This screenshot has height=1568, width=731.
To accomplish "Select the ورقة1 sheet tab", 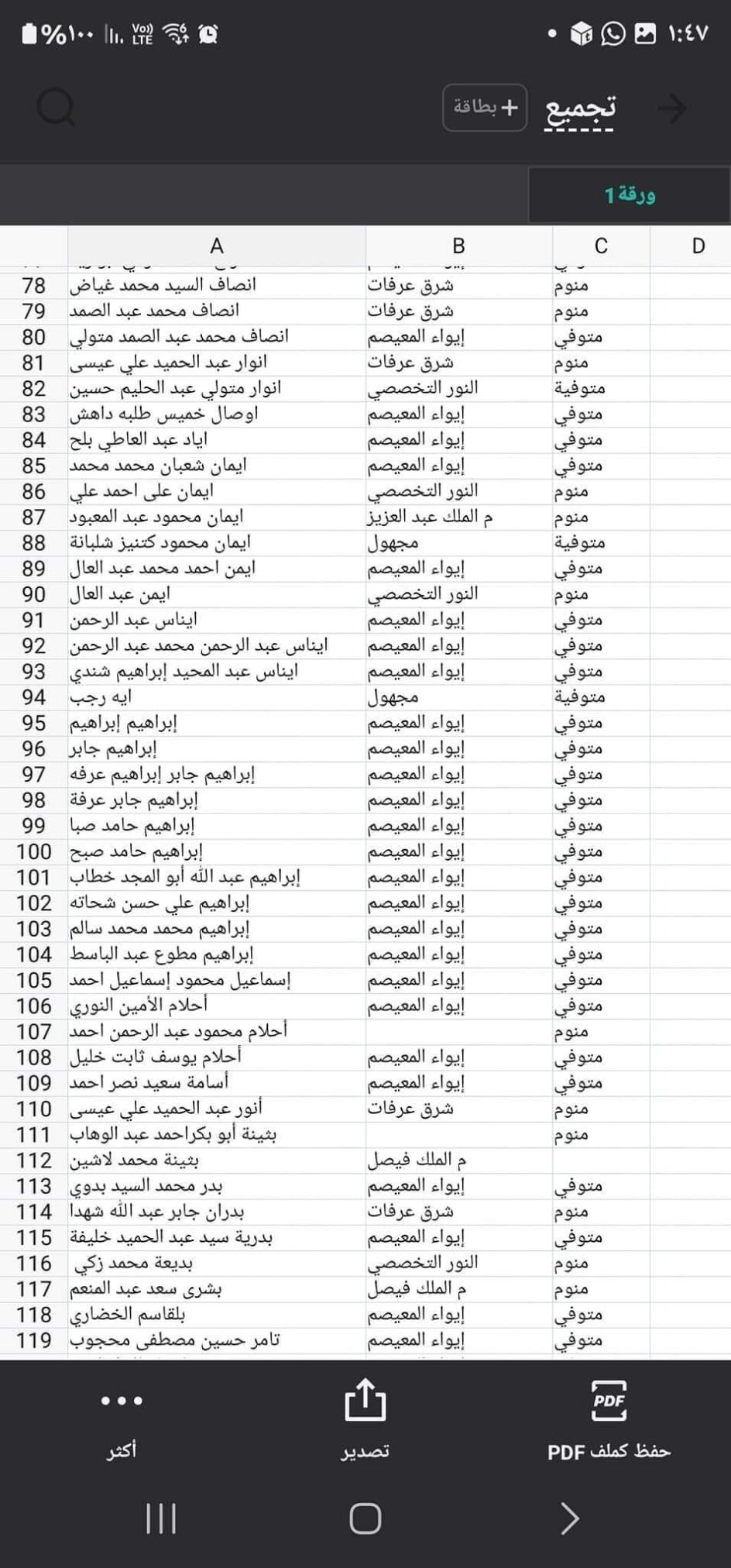I will tap(629, 194).
